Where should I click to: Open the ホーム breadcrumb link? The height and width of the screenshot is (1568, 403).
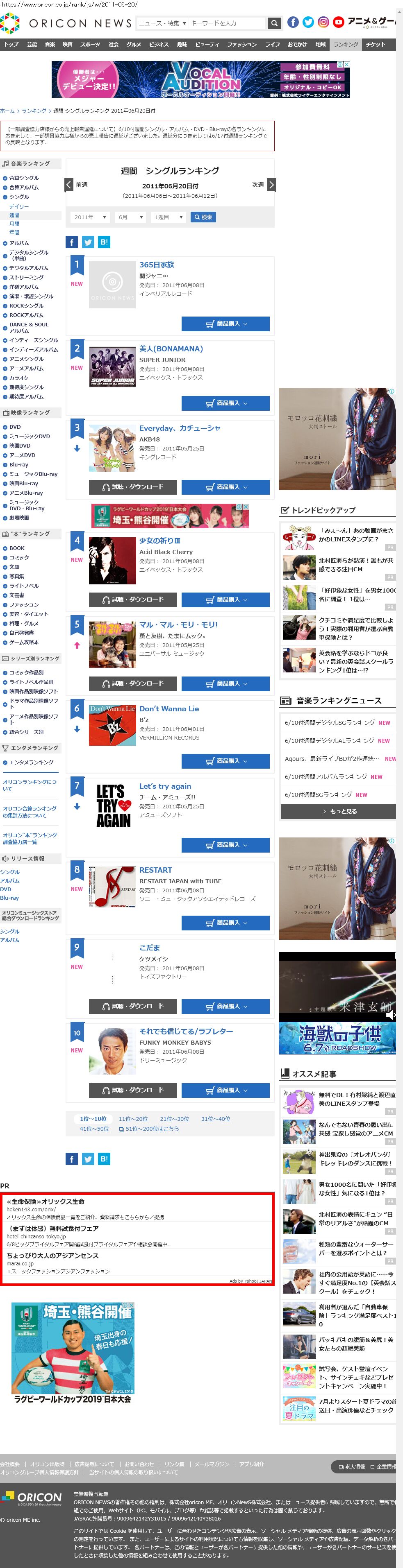tap(7, 111)
